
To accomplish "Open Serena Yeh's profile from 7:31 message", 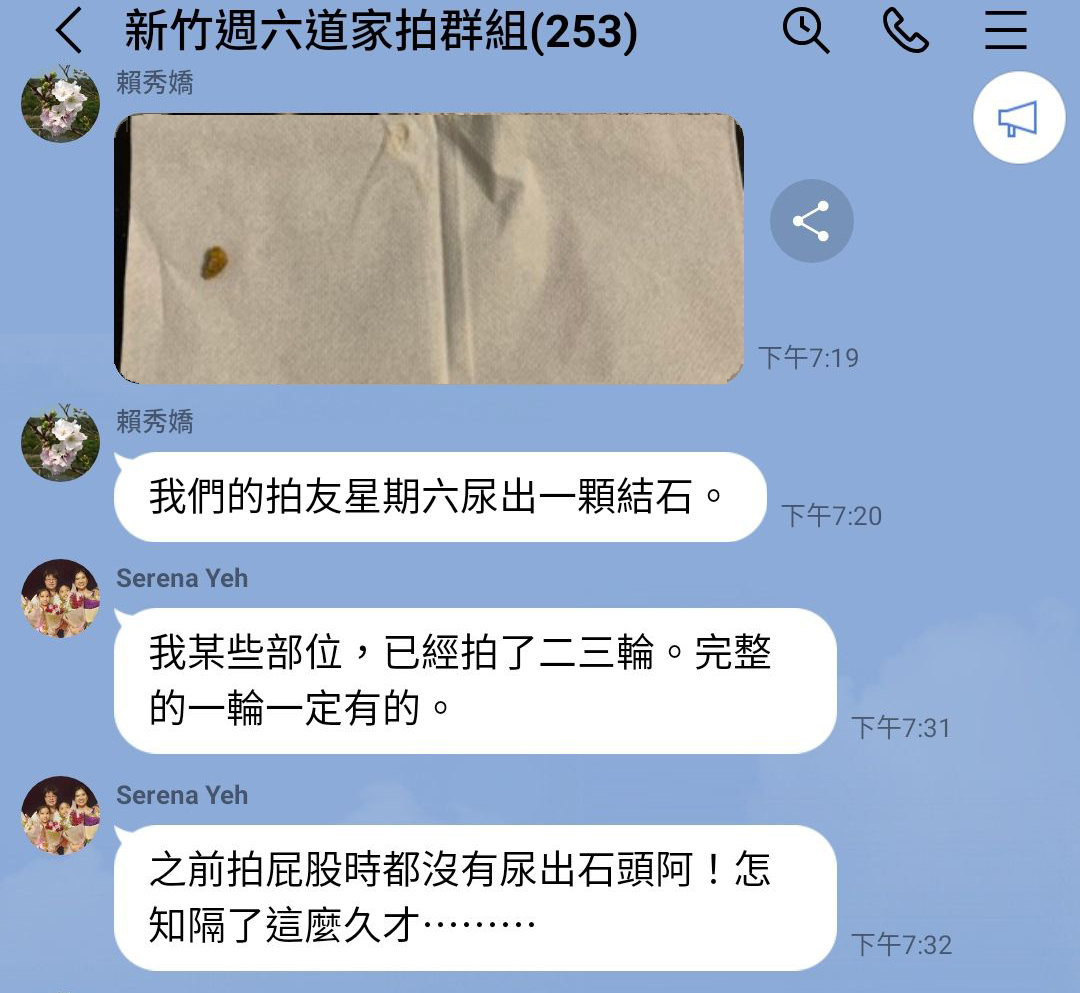I will (60, 598).
